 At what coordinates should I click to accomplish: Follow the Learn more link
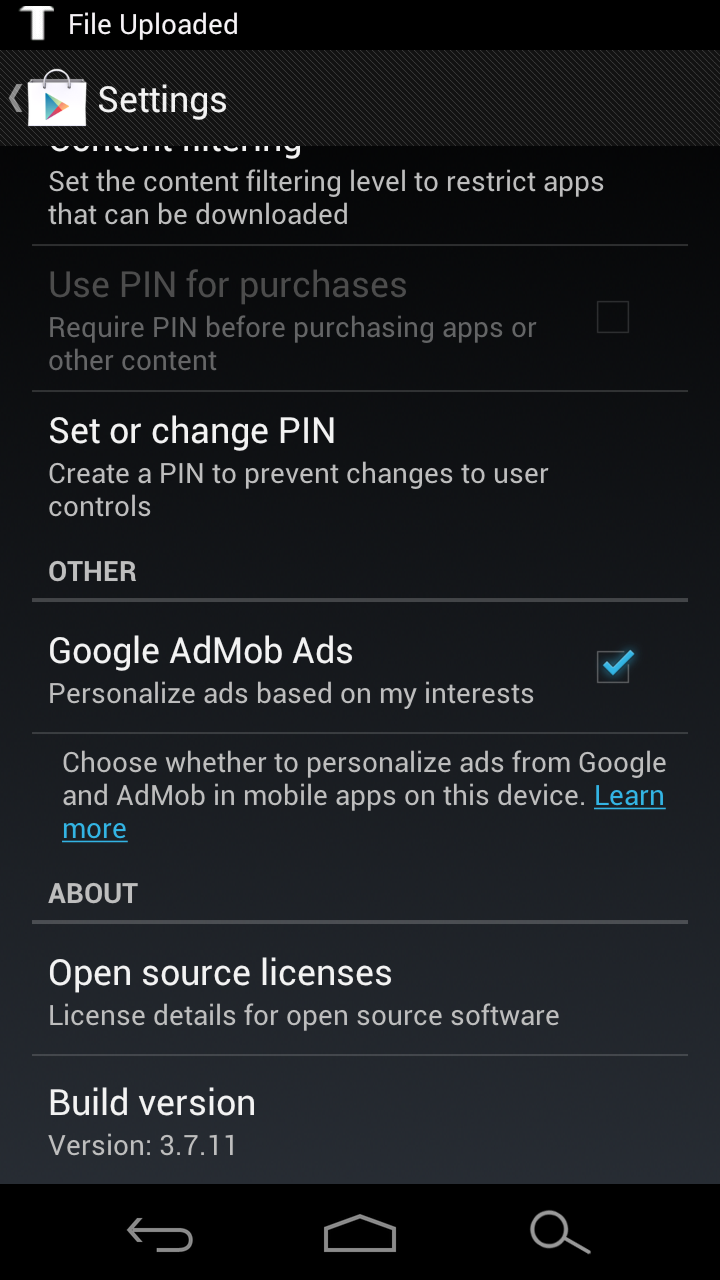pos(628,796)
